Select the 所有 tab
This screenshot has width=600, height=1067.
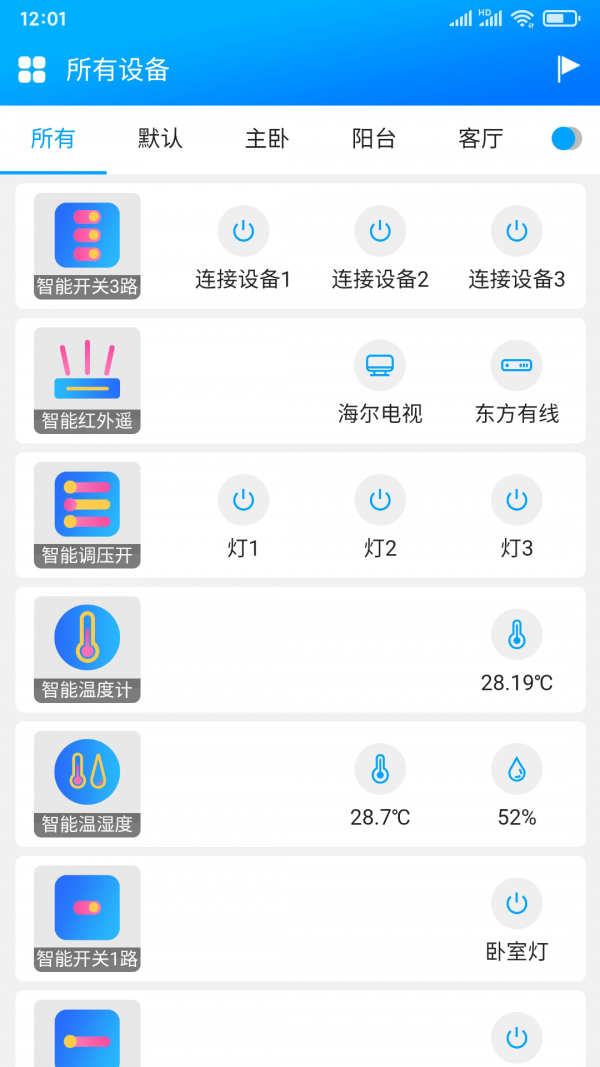pos(53,139)
